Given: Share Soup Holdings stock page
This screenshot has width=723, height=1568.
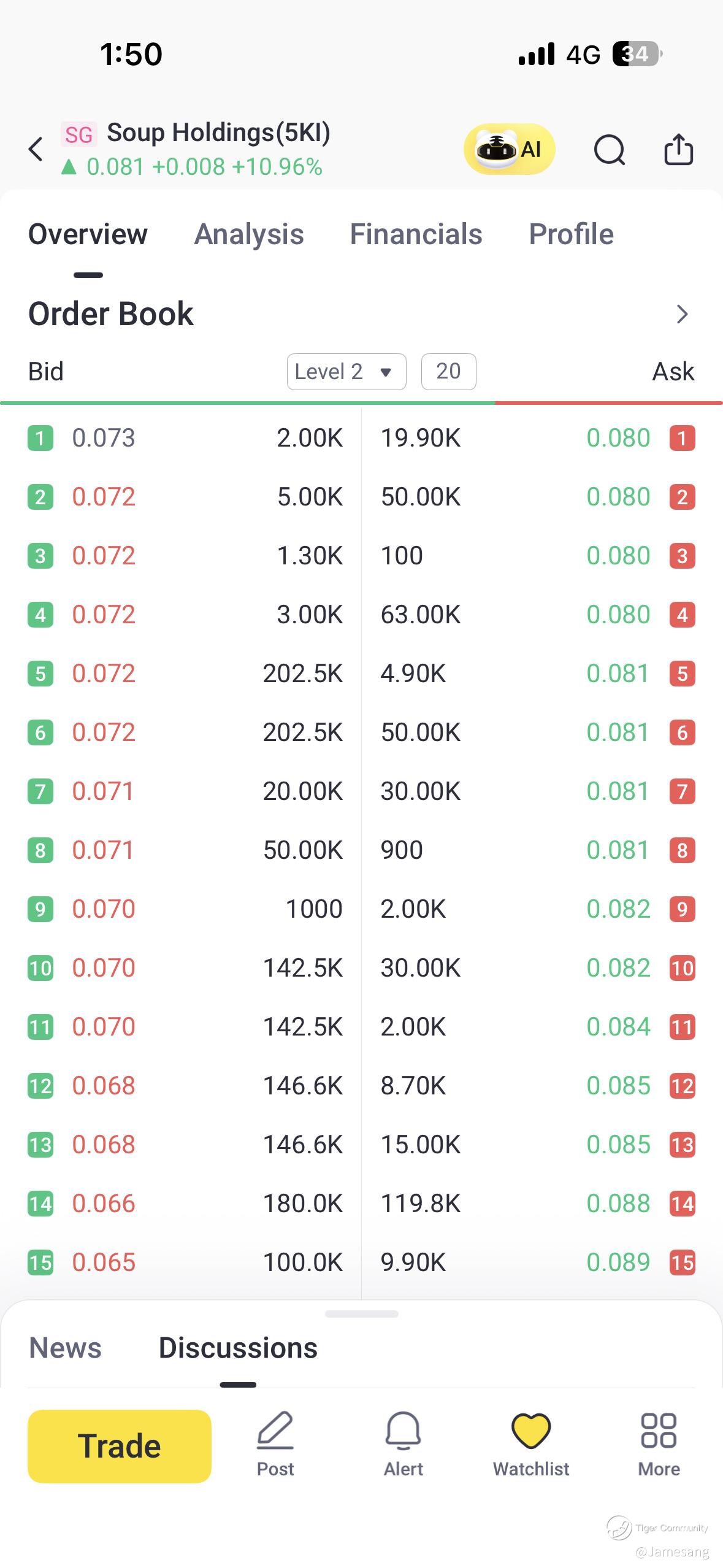Looking at the screenshot, I should tap(678, 150).
